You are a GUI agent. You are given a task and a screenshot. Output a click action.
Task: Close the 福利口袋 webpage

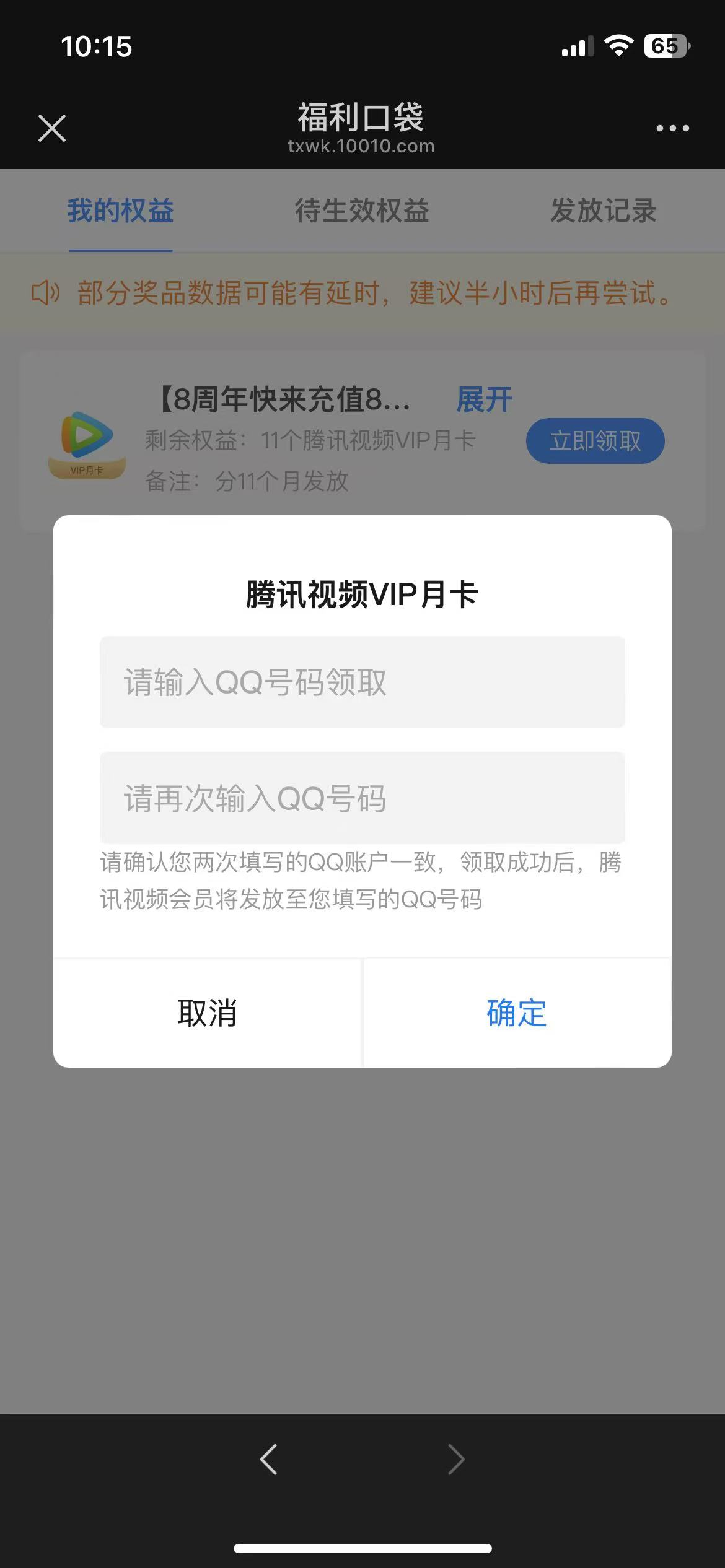(52, 128)
